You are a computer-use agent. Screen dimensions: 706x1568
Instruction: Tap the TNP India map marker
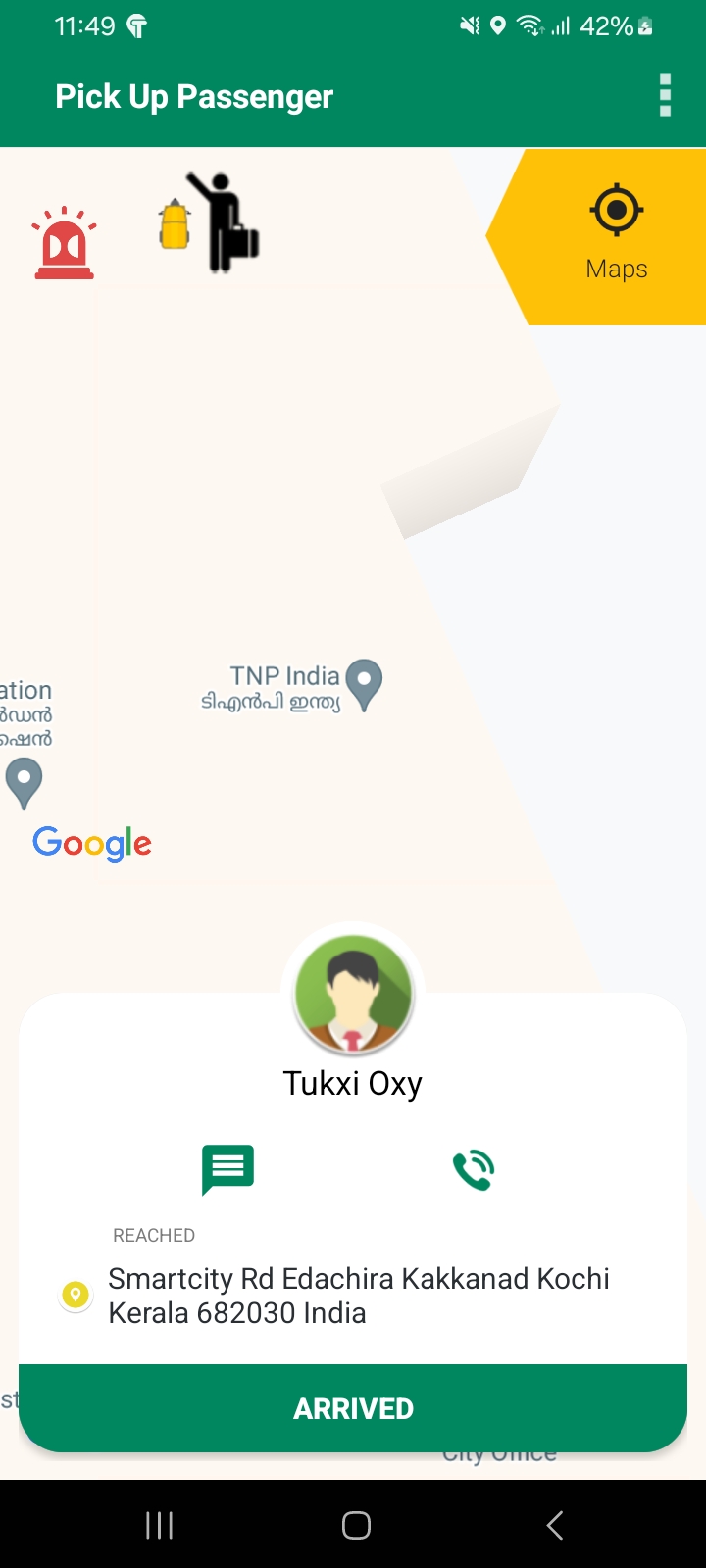(365, 683)
